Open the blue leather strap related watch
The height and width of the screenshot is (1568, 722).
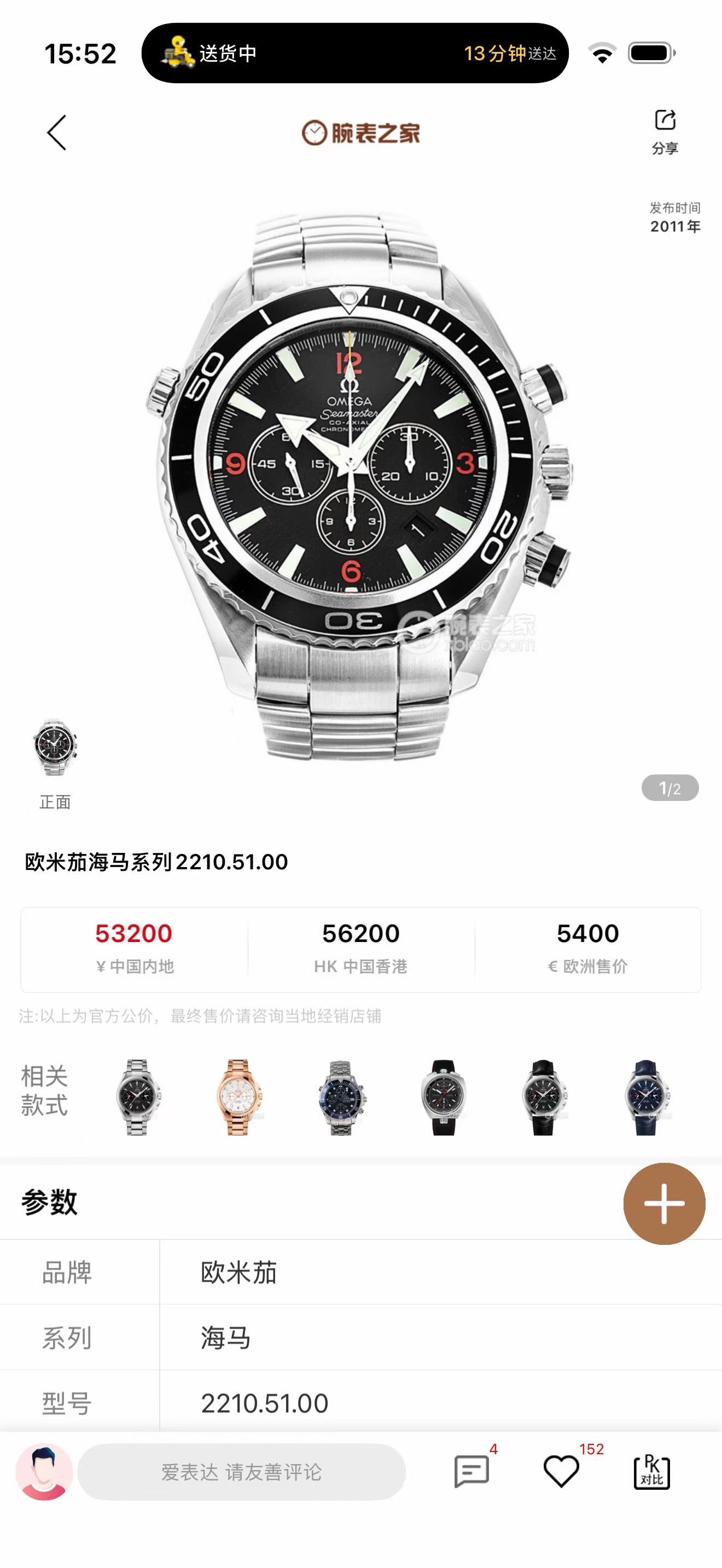[x=647, y=1097]
